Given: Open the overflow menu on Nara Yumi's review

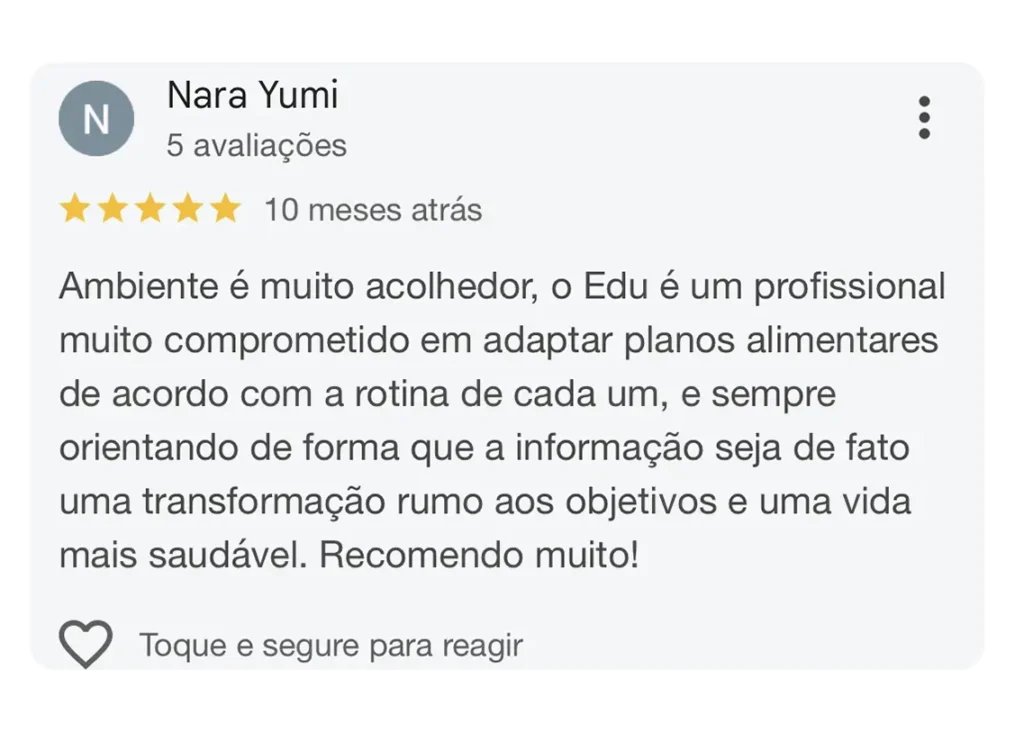Looking at the screenshot, I should (x=924, y=118).
